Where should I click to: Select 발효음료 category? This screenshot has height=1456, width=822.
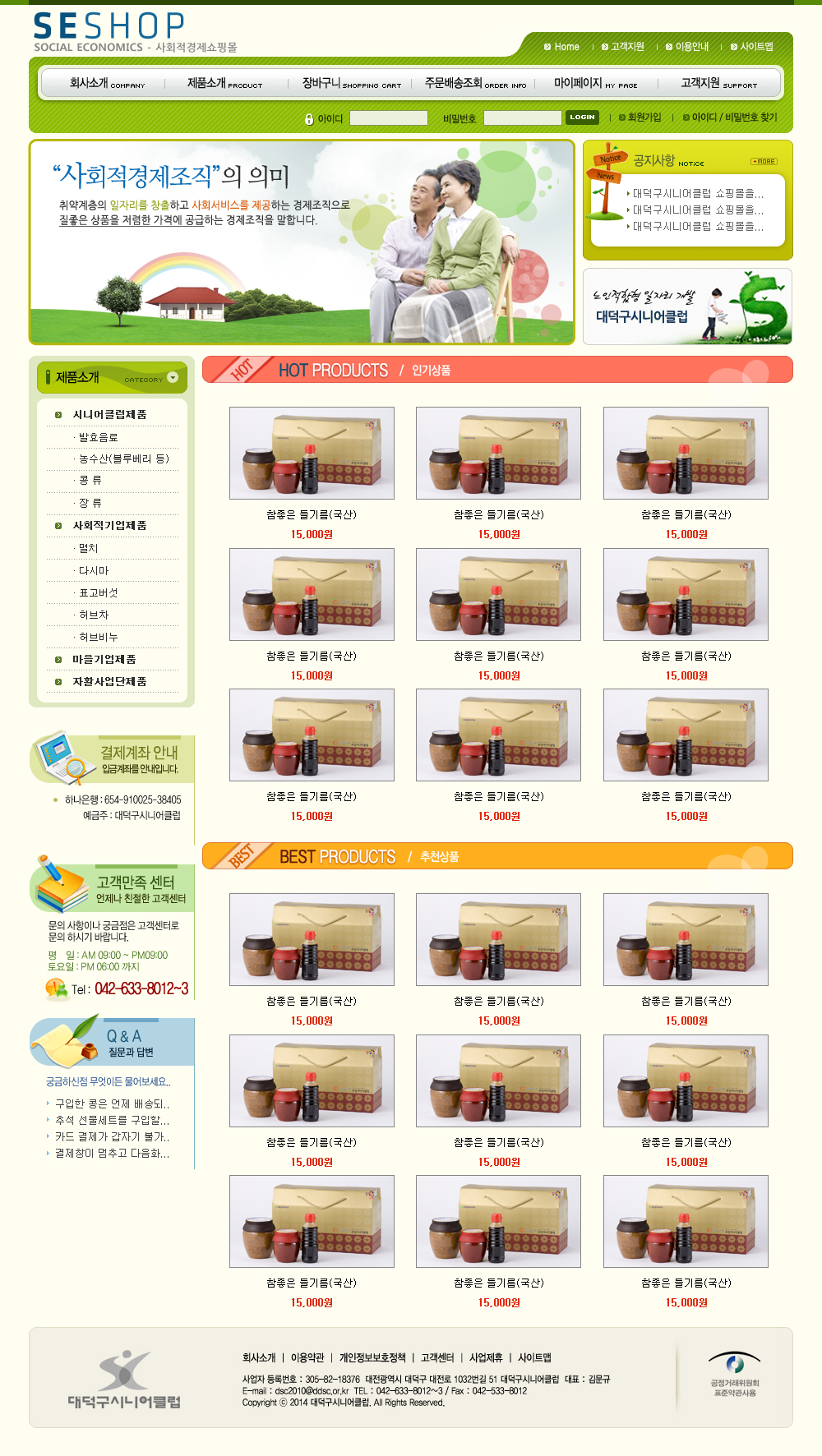pos(99,437)
